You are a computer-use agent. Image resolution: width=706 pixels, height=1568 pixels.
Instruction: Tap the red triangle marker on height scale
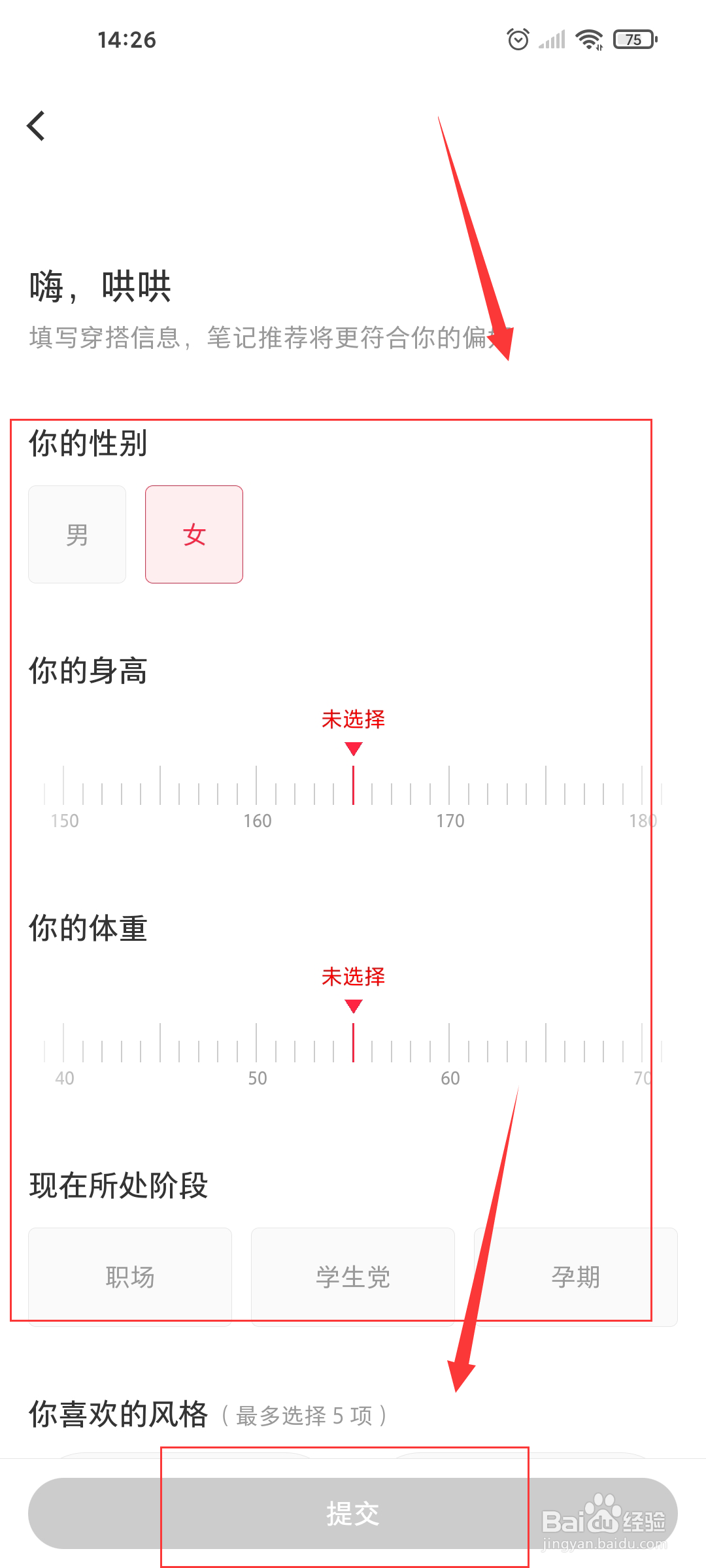coord(353,750)
